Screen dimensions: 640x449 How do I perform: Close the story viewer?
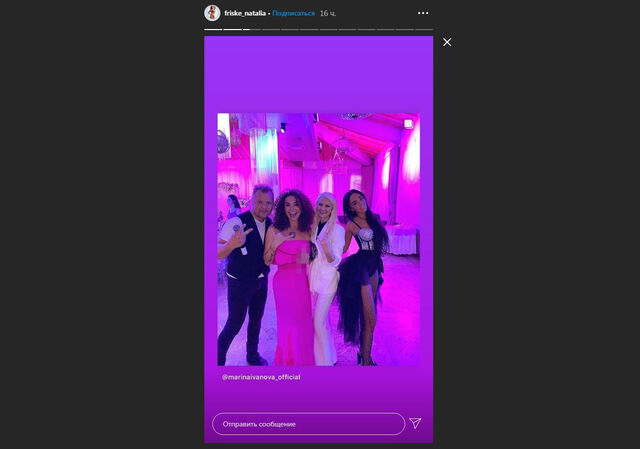[x=447, y=42]
